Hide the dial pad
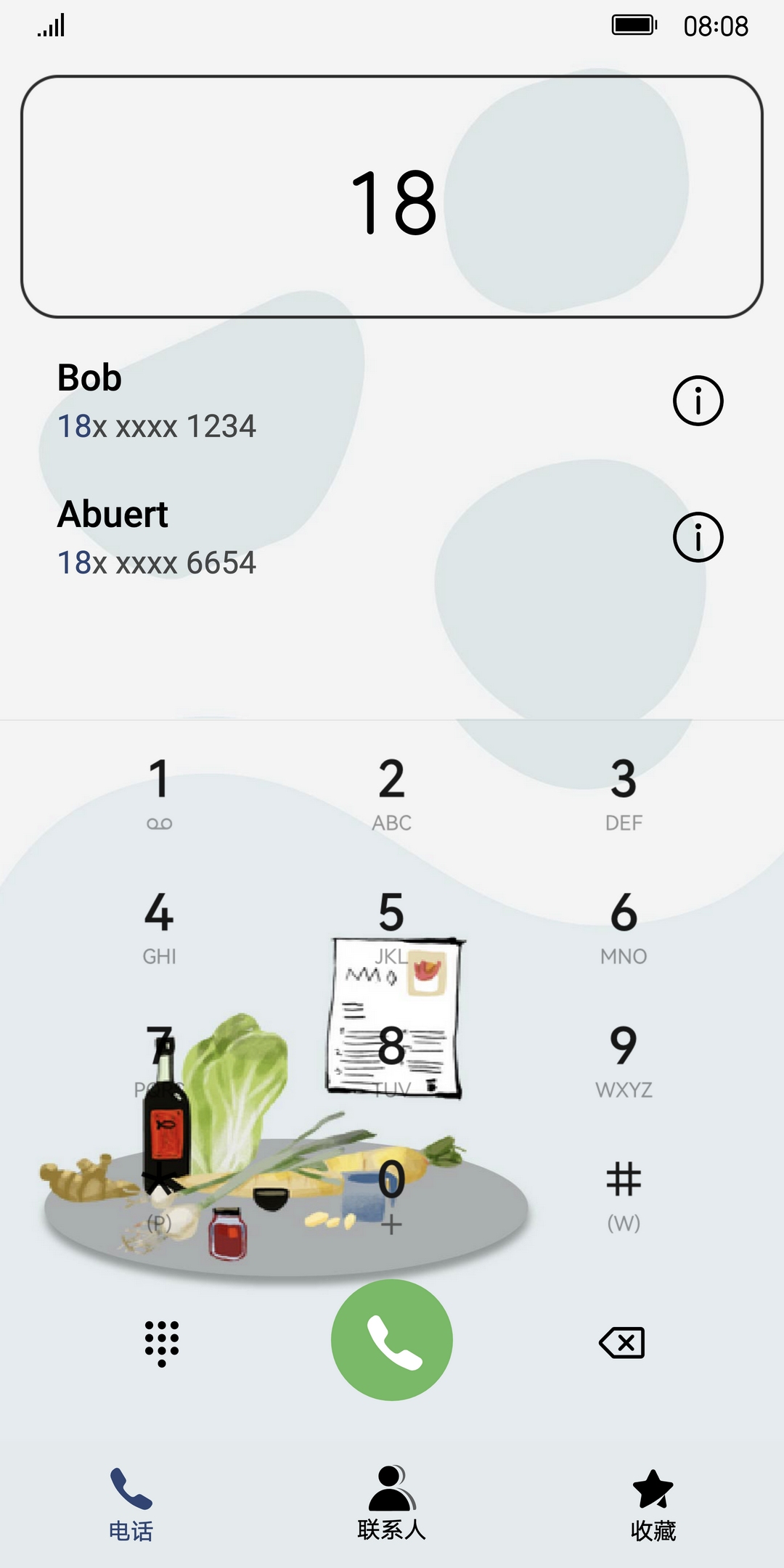 [162, 1343]
